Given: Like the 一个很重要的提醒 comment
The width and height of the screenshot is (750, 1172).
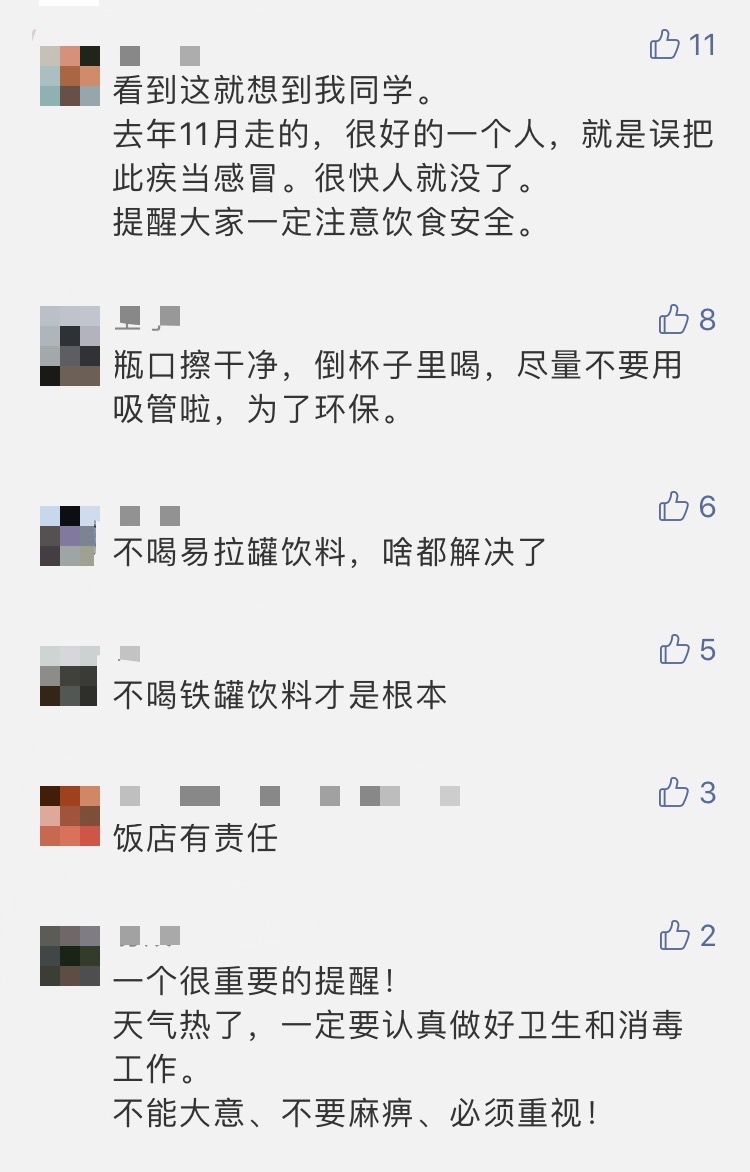Looking at the screenshot, I should [x=675, y=936].
